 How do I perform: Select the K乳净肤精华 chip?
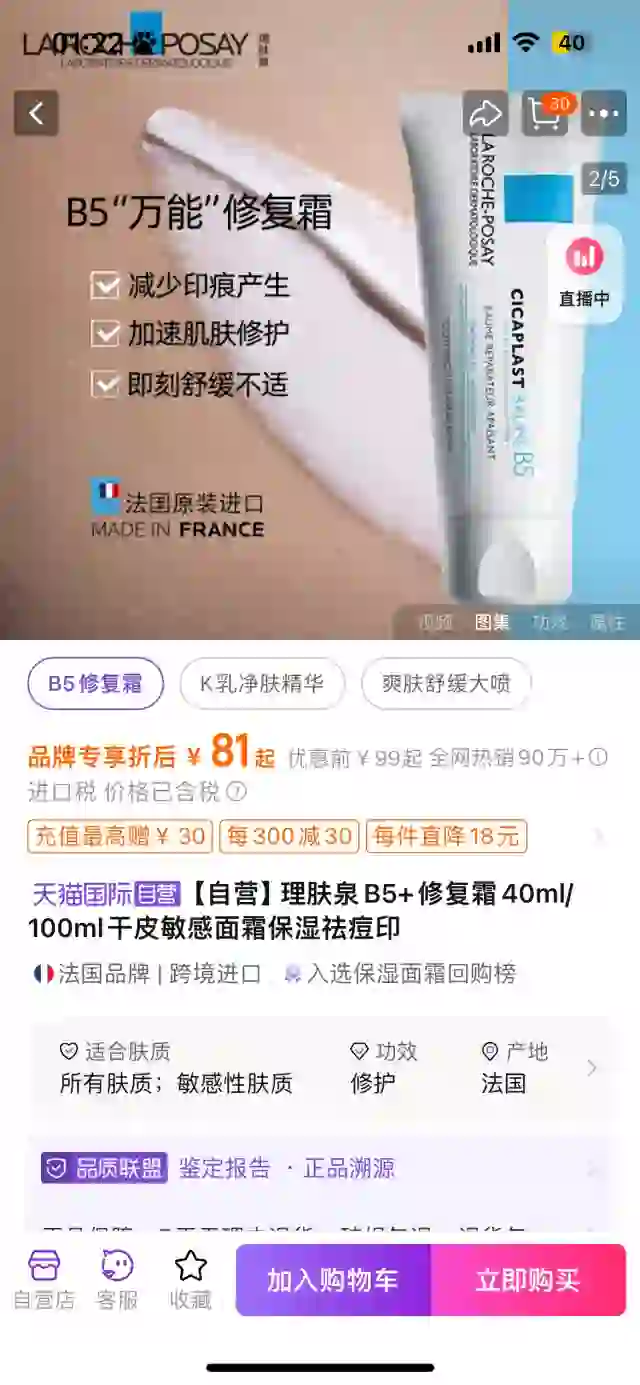[x=262, y=684]
